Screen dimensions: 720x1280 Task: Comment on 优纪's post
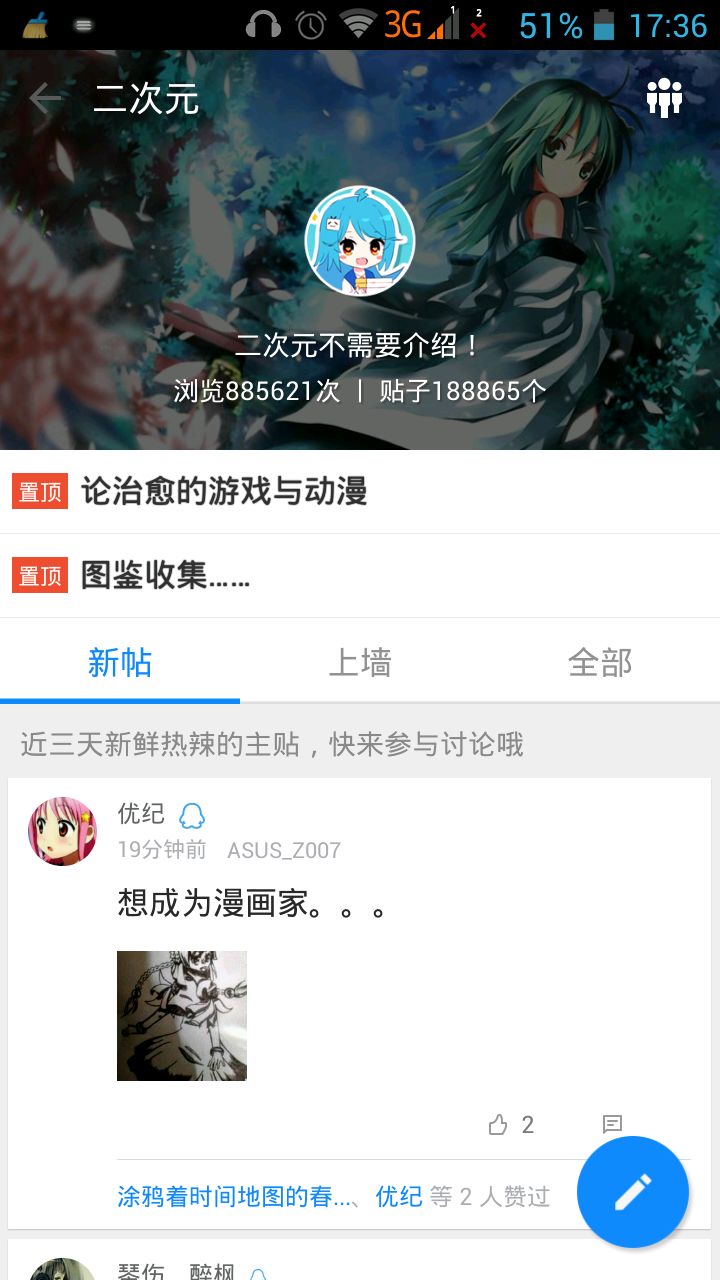tap(612, 1125)
